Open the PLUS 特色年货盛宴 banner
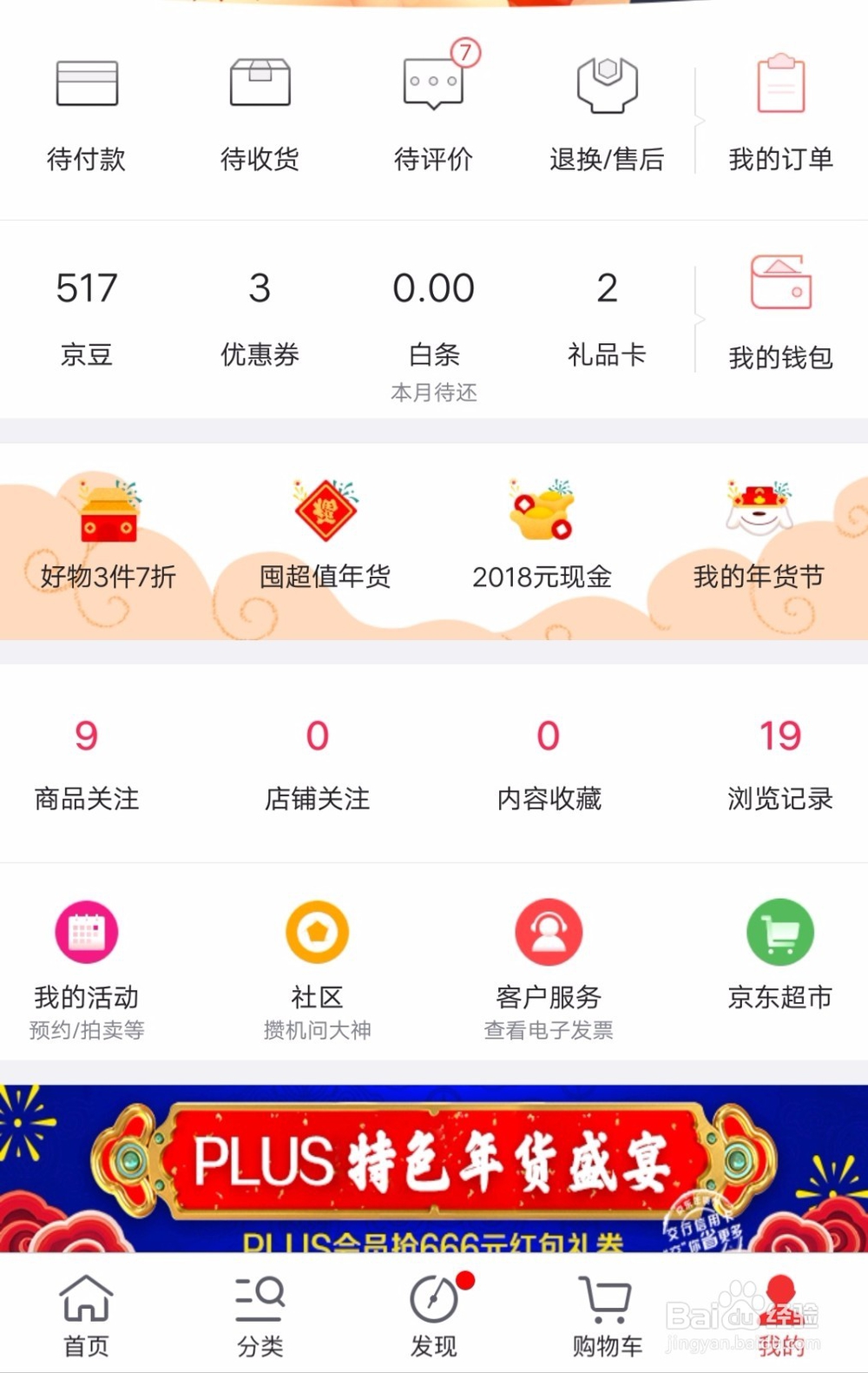 click(x=434, y=1164)
